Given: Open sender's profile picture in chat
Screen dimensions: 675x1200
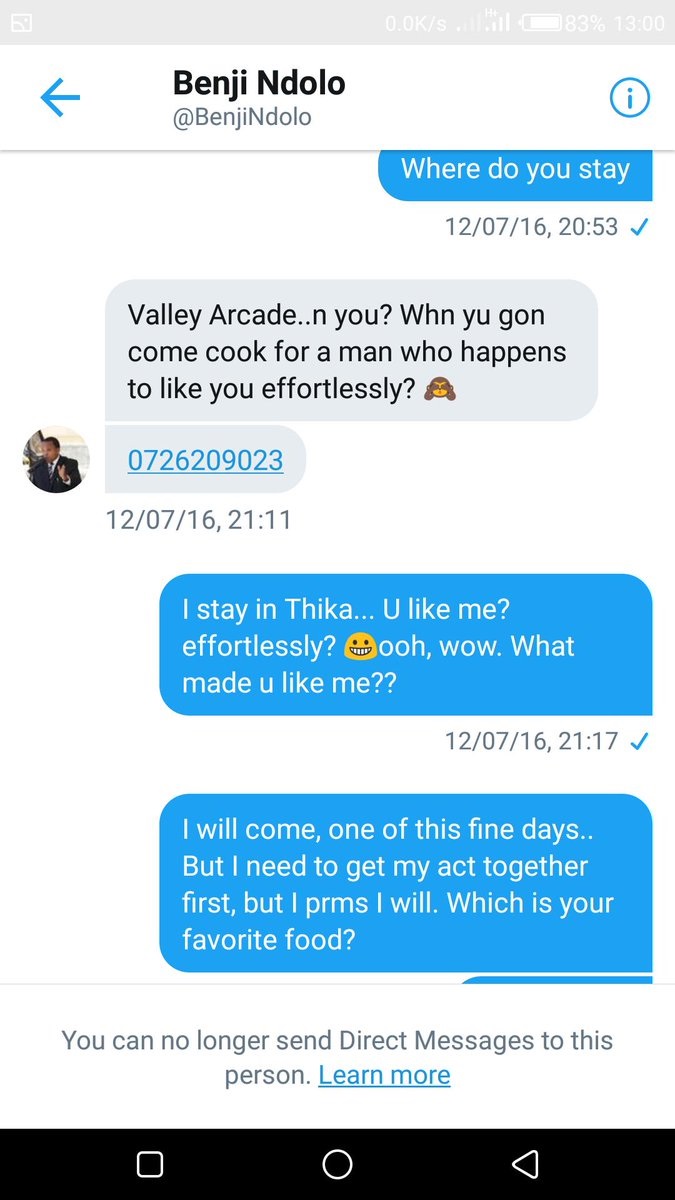Looking at the screenshot, I should click(x=56, y=459).
